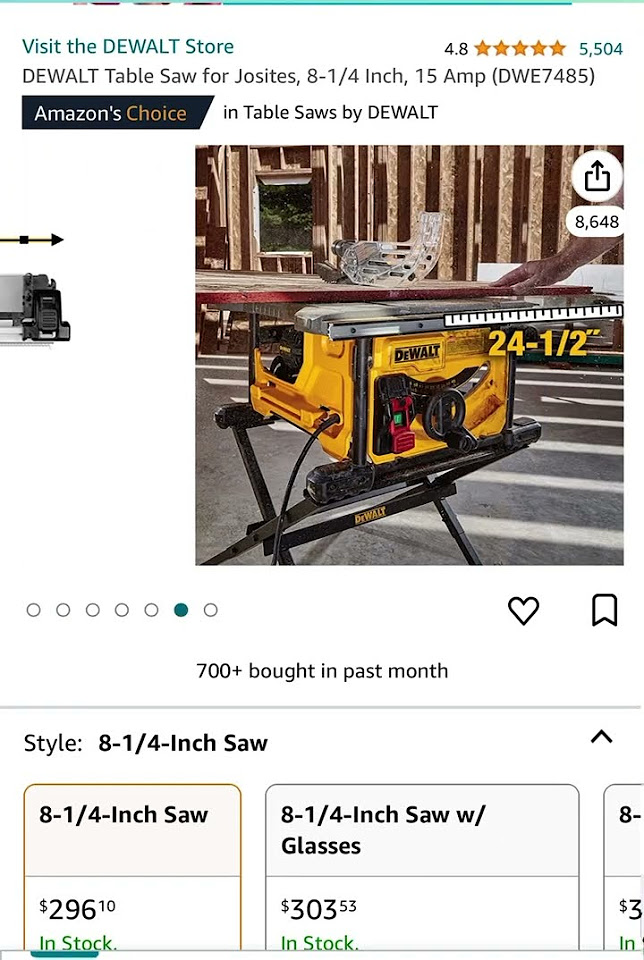Open the 5,504 customer ratings
The width and height of the screenshot is (644, 960).
[x=600, y=48]
